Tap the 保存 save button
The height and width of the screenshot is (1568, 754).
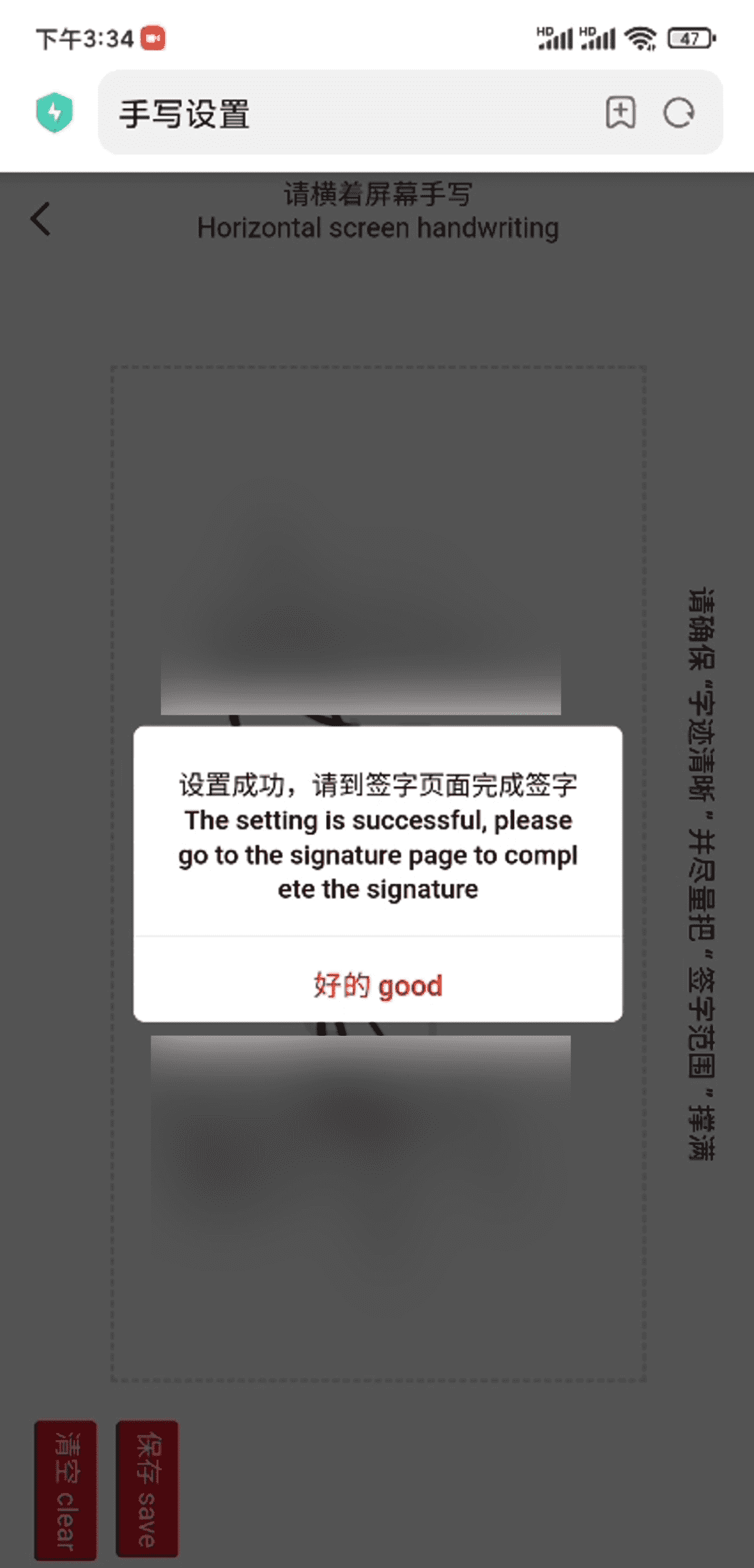coord(147,1489)
